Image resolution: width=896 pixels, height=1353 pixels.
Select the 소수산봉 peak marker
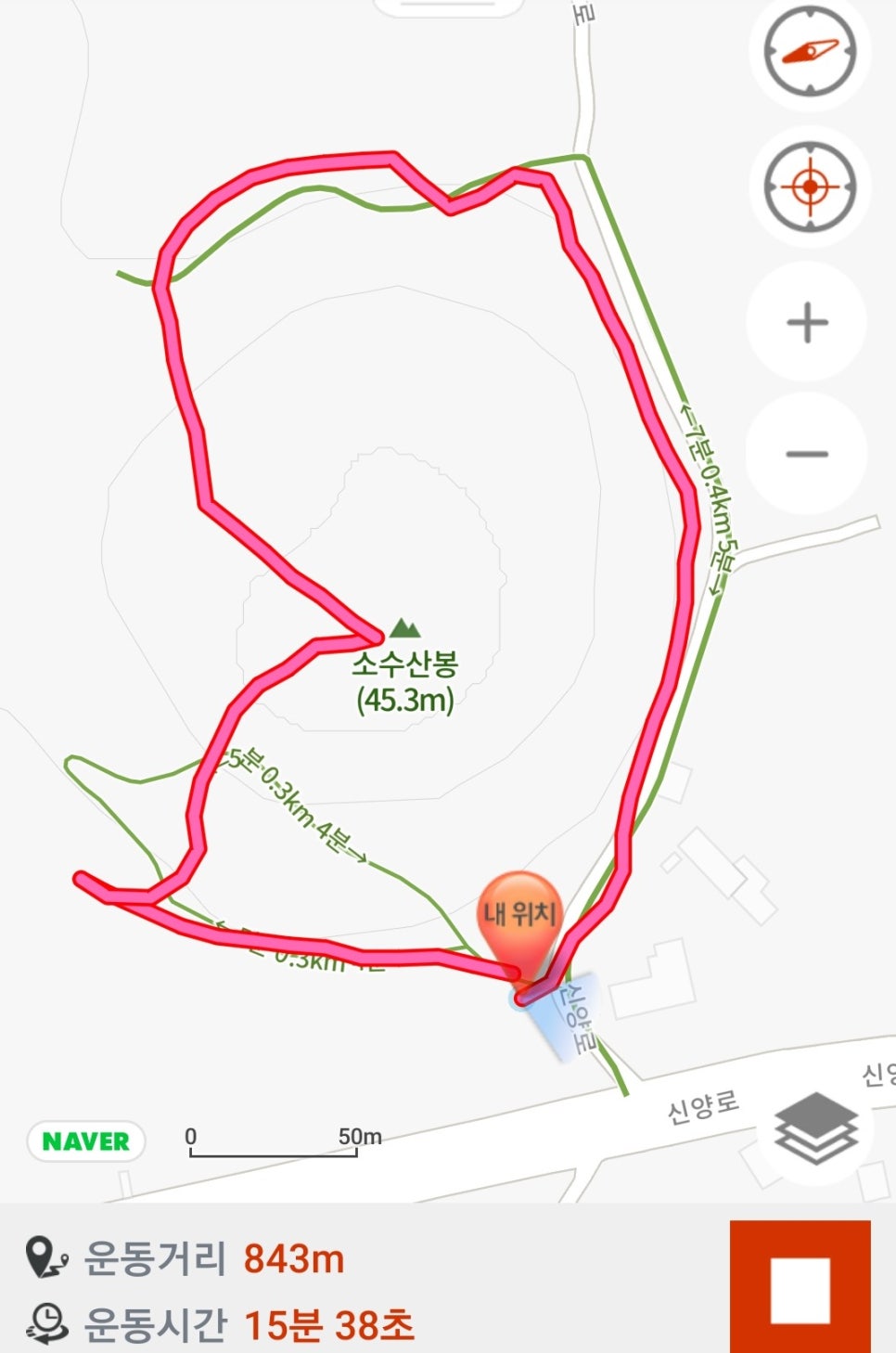click(404, 629)
